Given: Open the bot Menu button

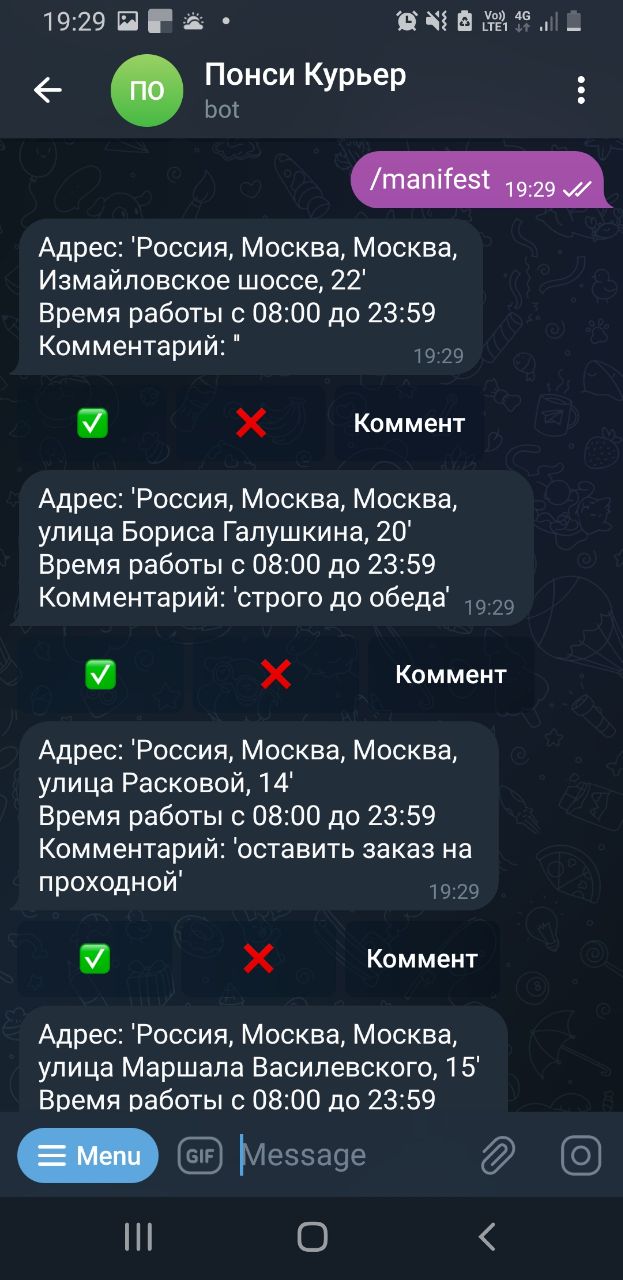Looking at the screenshot, I should pyautogui.click(x=88, y=1156).
